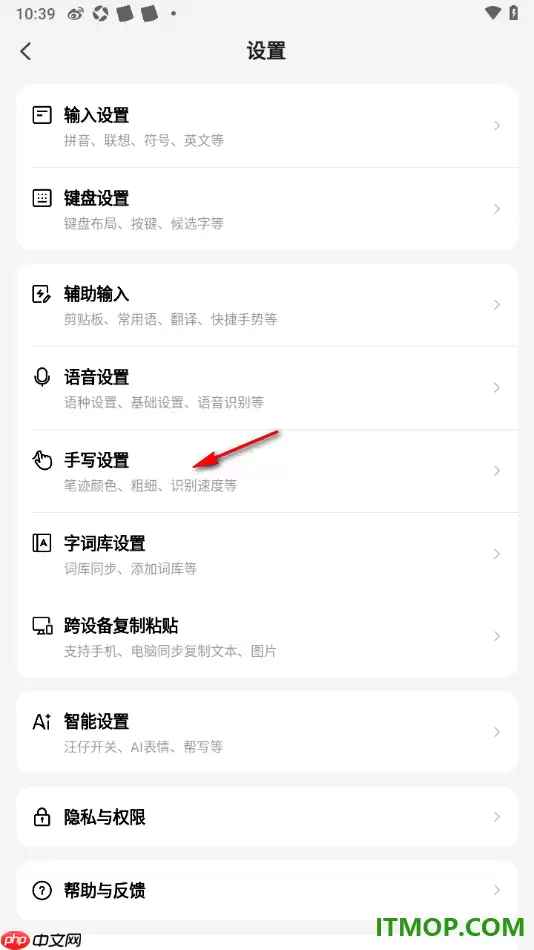534x950 pixels.
Task: Open 辅助输入 settings
Action: pyautogui.click(x=267, y=305)
